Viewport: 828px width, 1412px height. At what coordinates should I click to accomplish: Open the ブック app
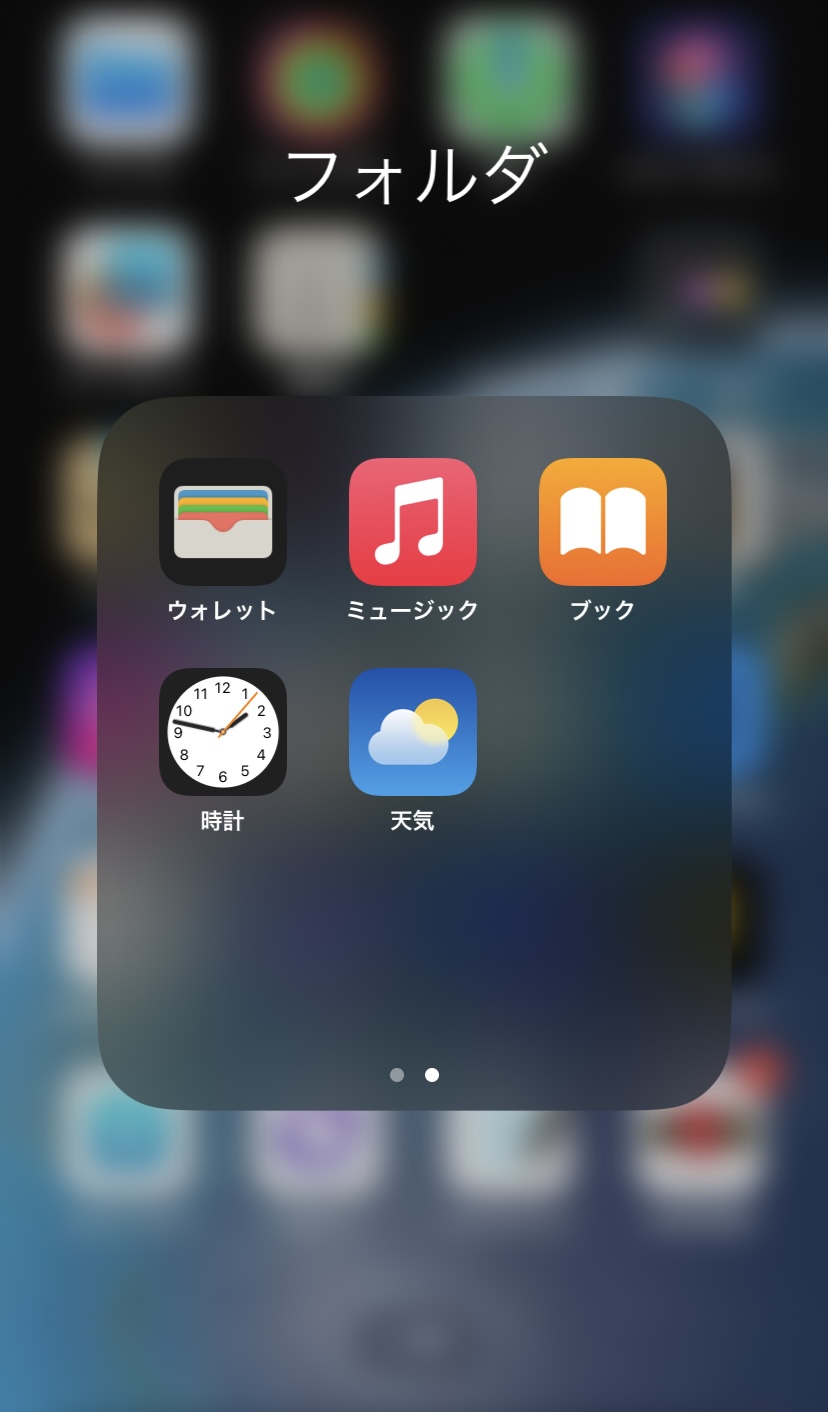[603, 522]
